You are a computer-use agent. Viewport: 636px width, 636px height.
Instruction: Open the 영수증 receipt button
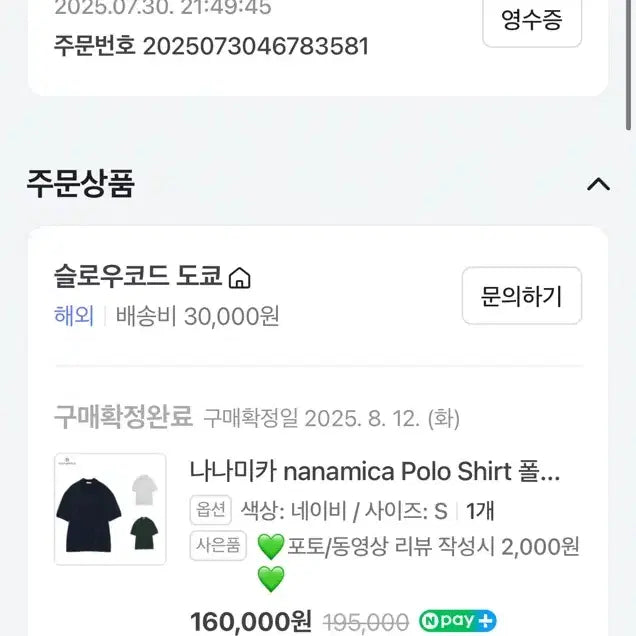click(532, 21)
